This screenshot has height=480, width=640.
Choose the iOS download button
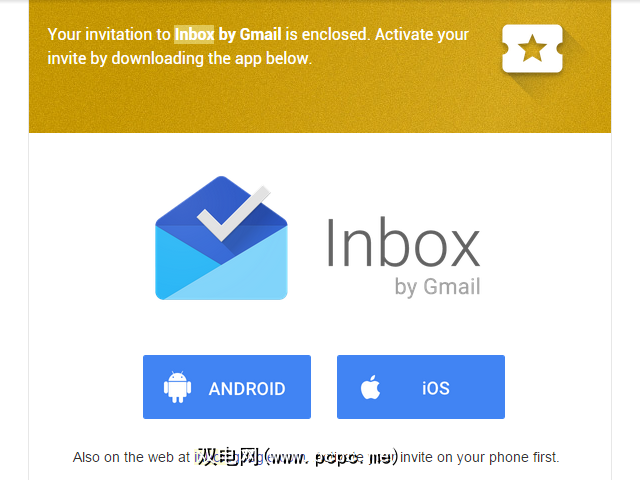point(421,387)
